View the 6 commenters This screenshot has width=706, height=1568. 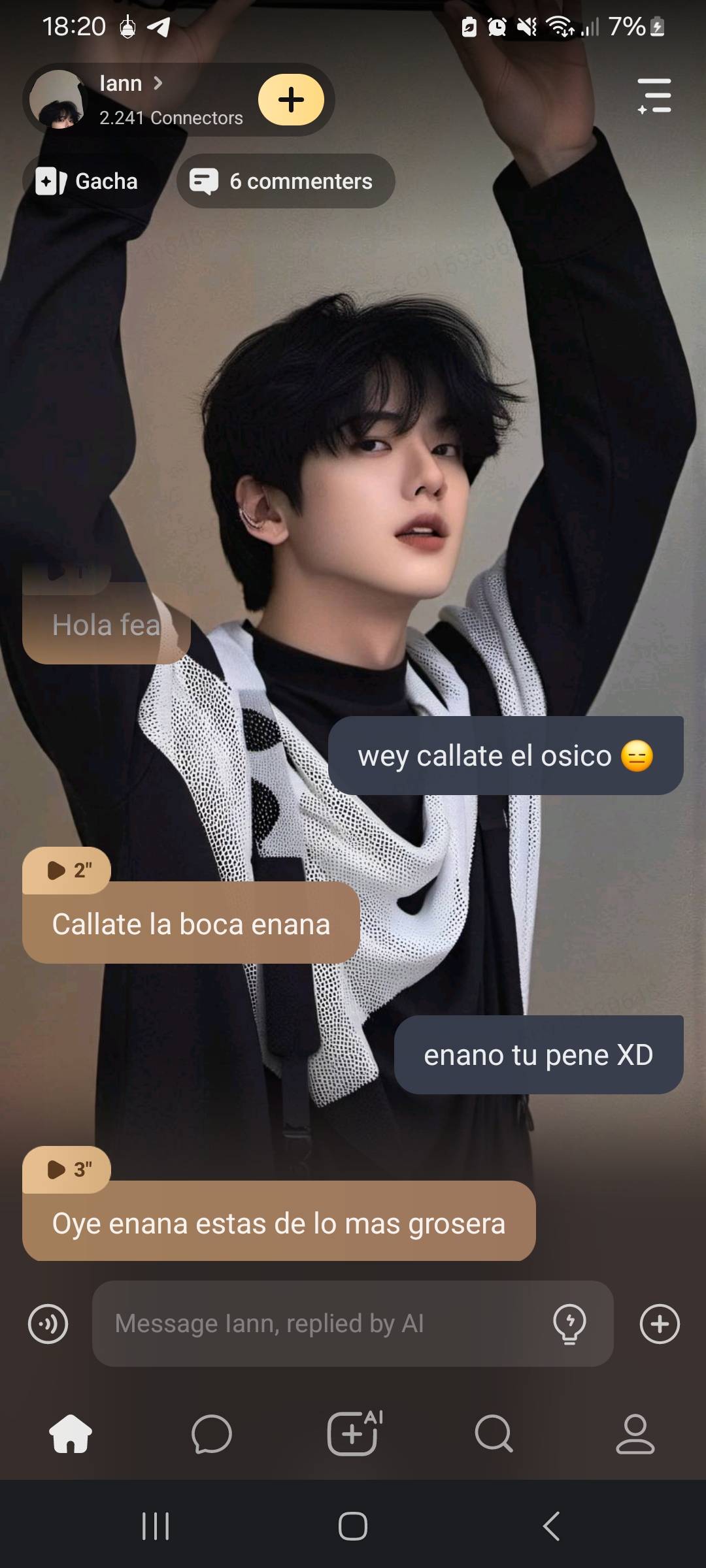point(286,181)
